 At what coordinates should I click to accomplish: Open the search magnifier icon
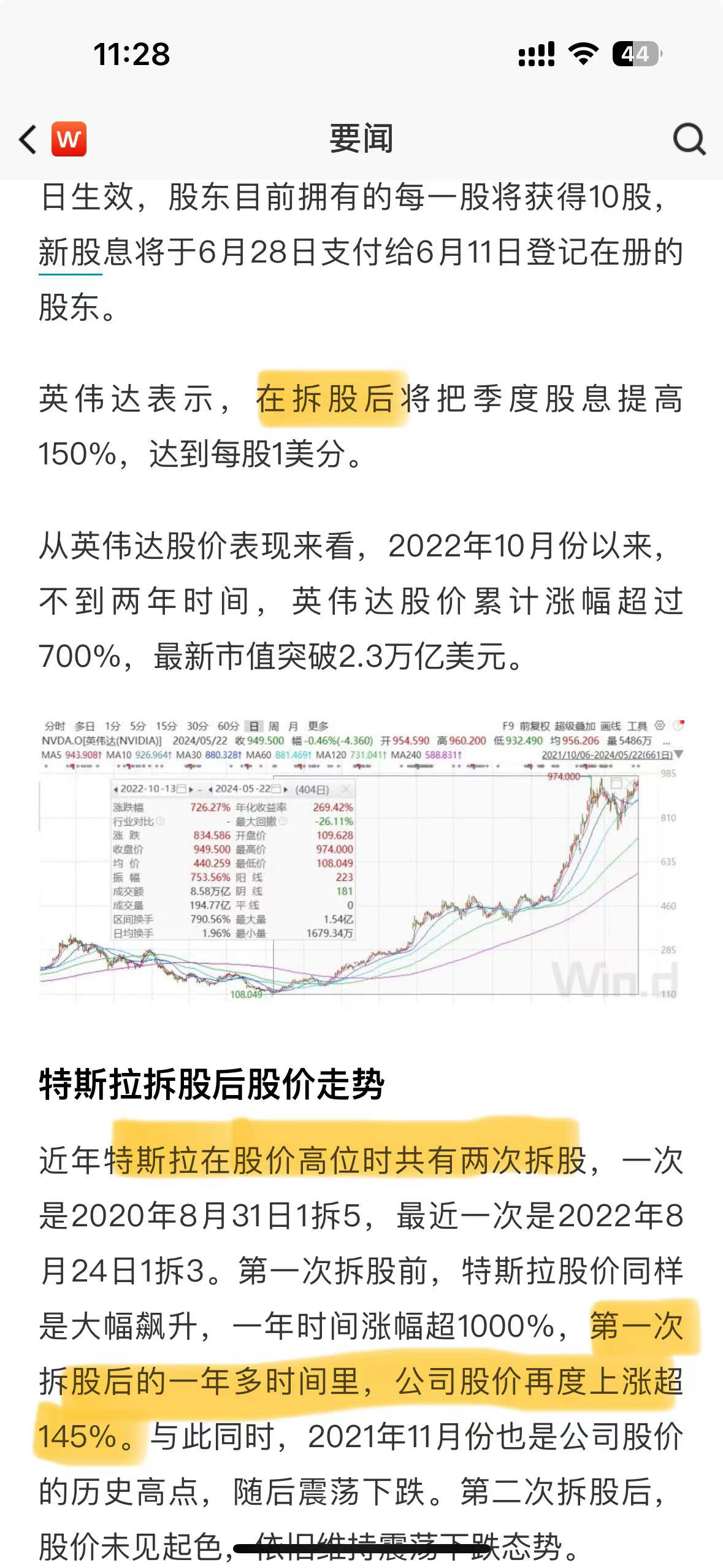click(x=689, y=139)
